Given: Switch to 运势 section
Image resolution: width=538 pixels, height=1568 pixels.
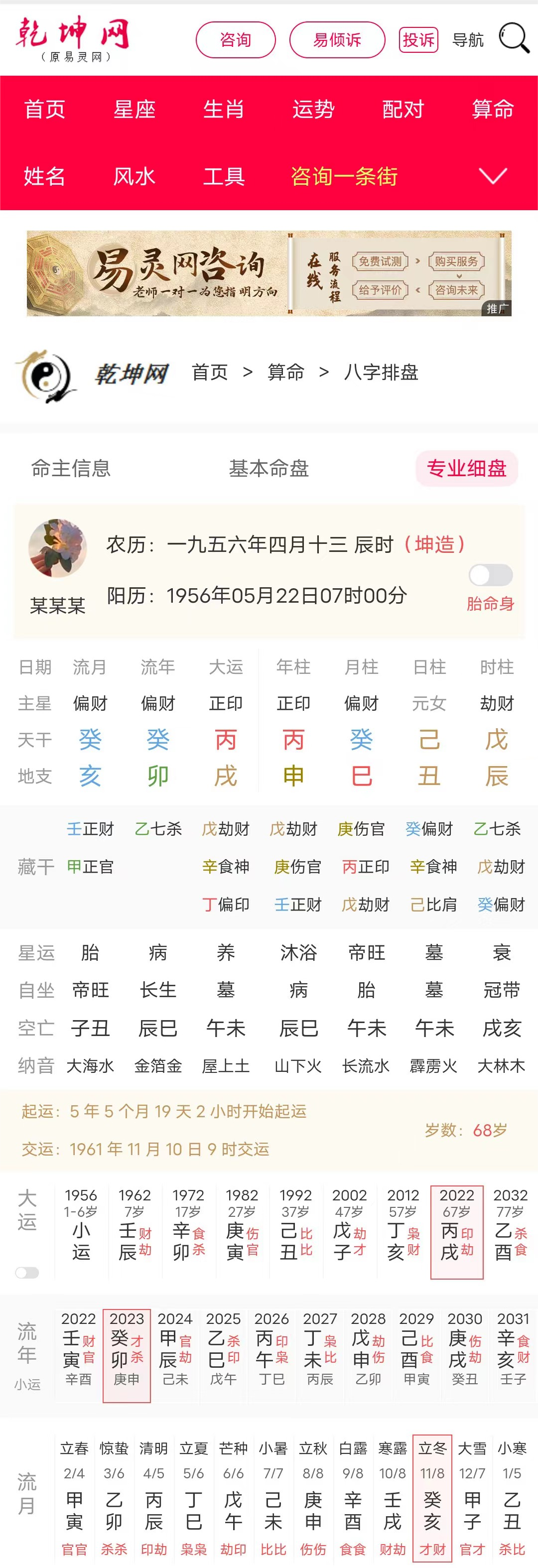Looking at the screenshot, I should point(313,109).
